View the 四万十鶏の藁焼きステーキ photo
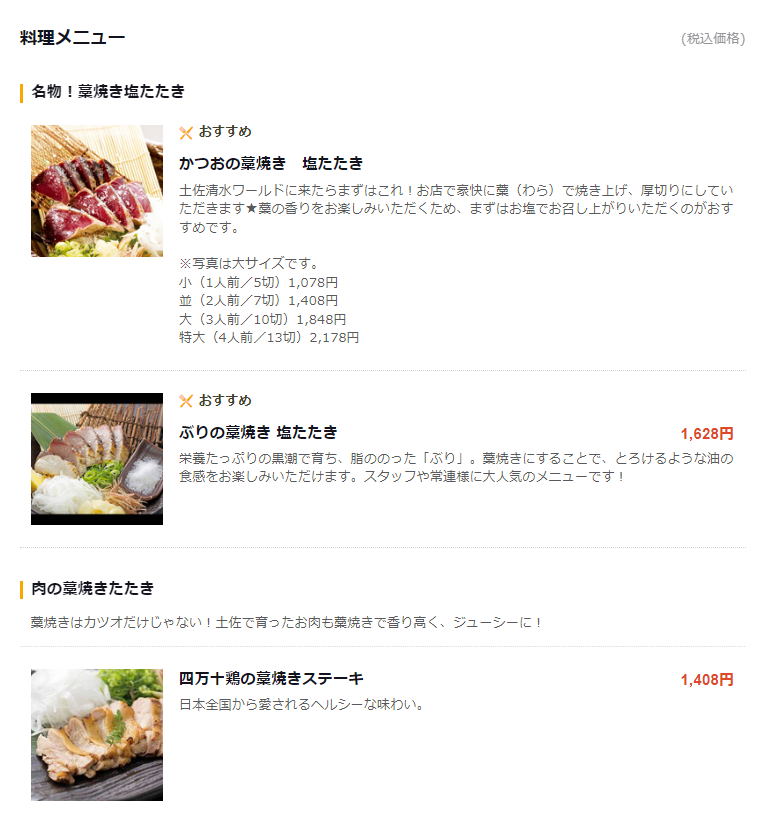Viewport: 764px width, 819px height. point(97,735)
